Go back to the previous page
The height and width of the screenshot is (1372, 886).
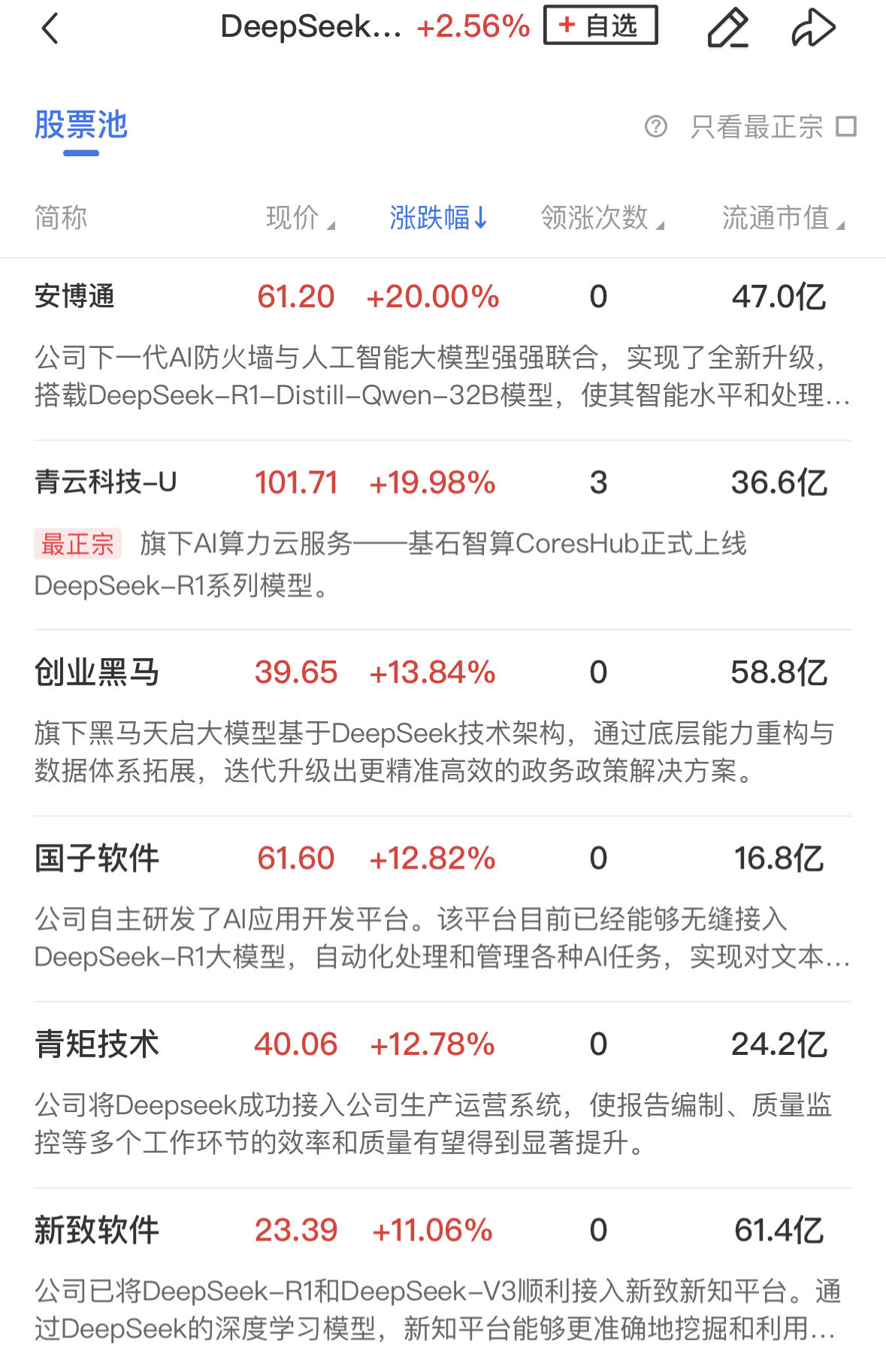[50, 29]
